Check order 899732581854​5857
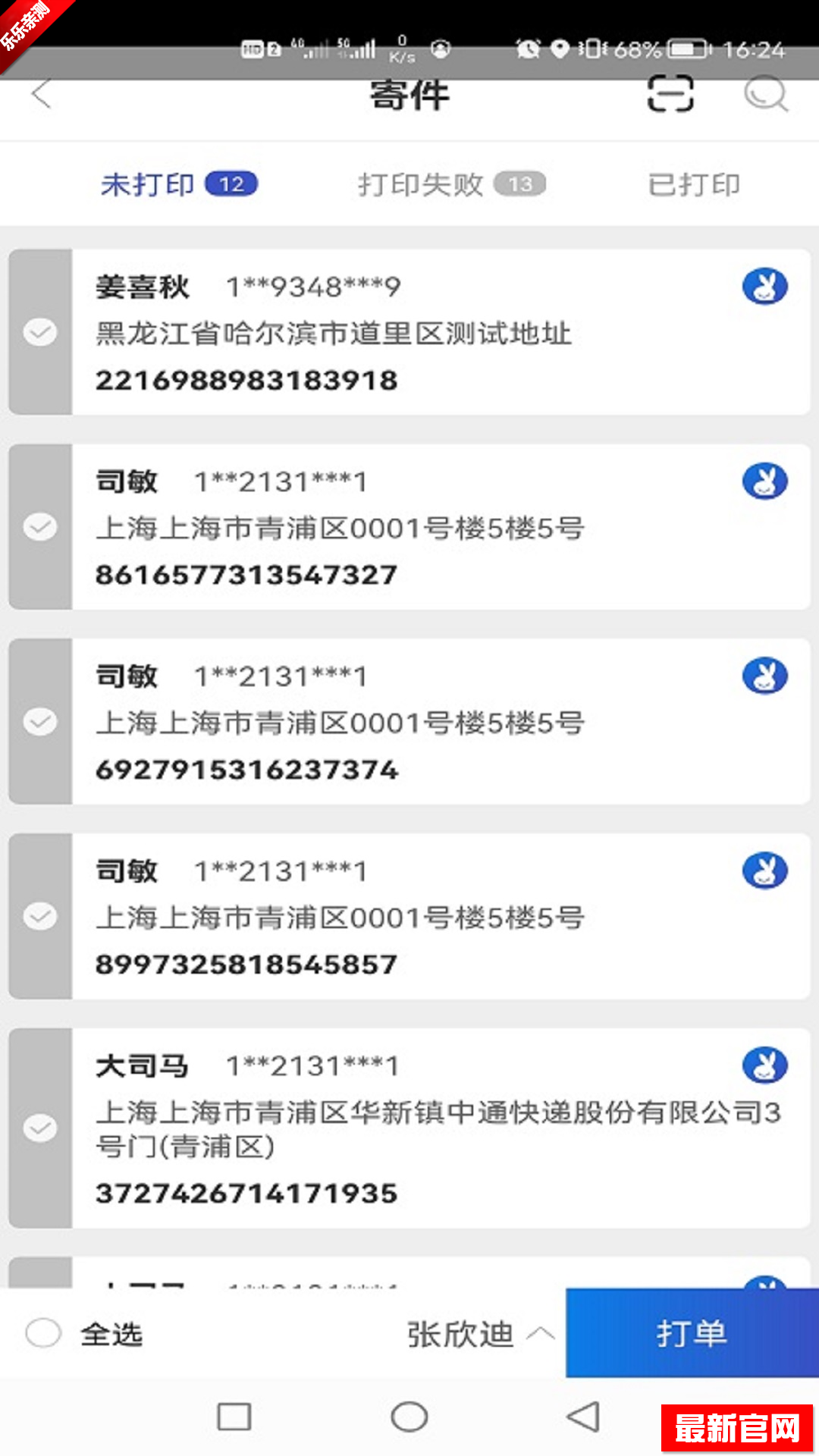This screenshot has height=1456, width=819. [40, 916]
